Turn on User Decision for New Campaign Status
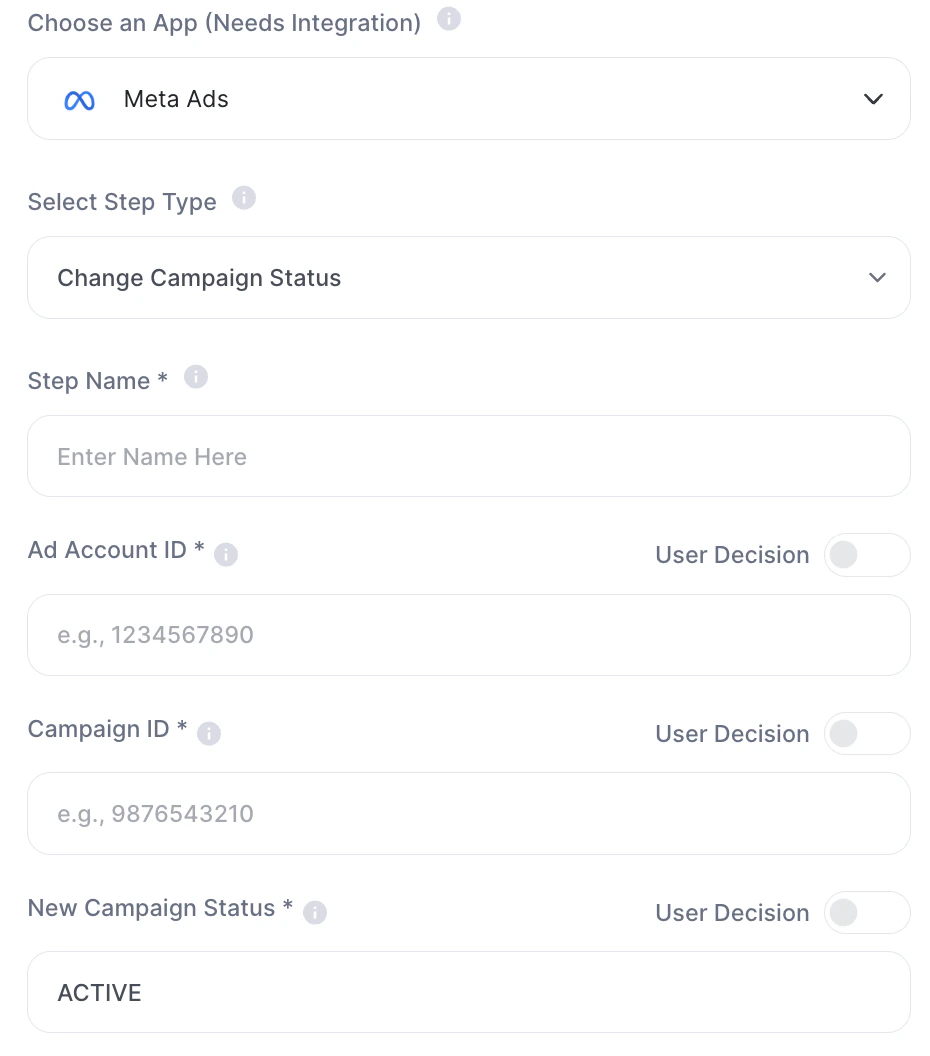 (x=866, y=913)
